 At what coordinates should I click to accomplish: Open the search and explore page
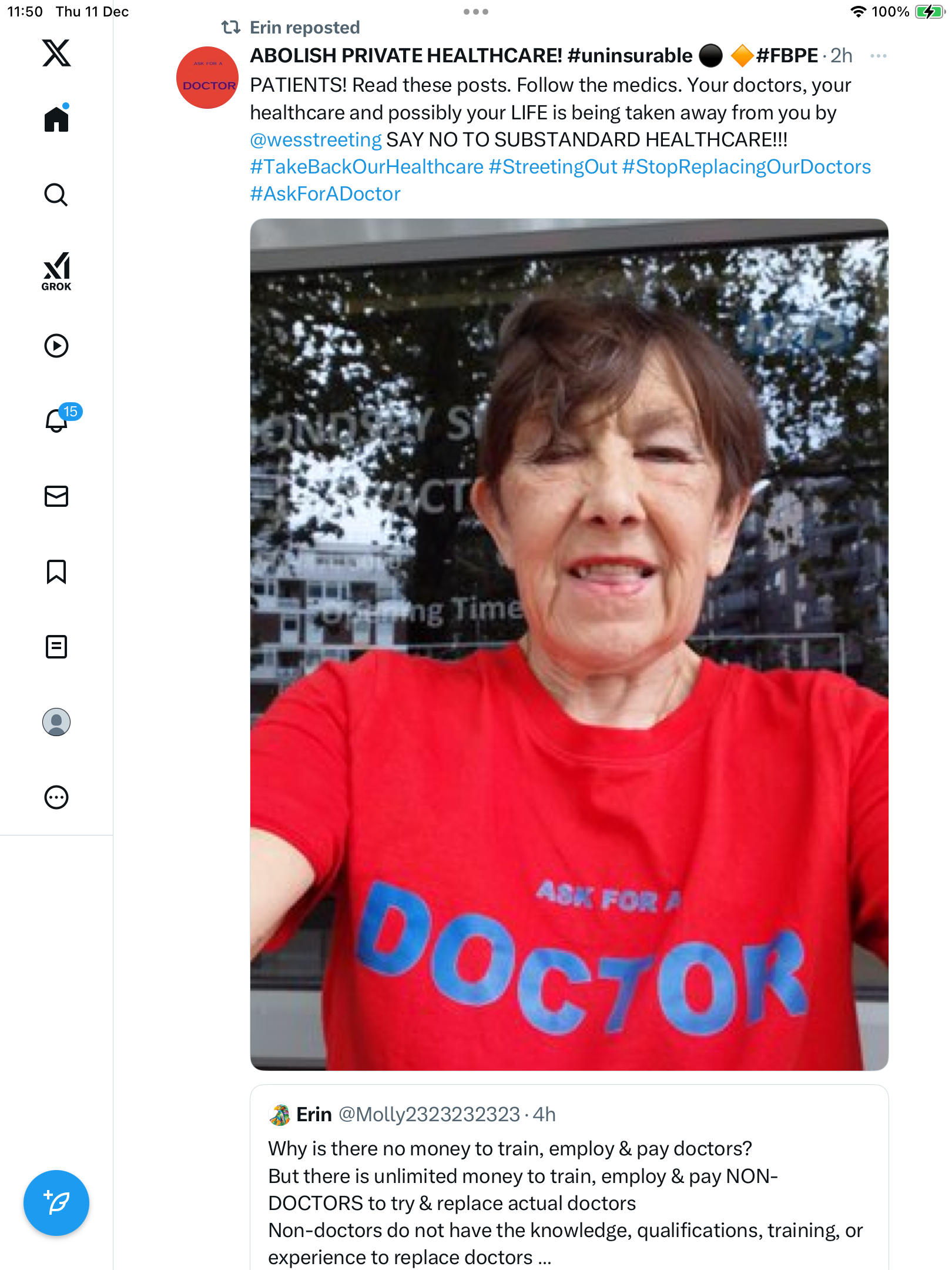click(56, 195)
